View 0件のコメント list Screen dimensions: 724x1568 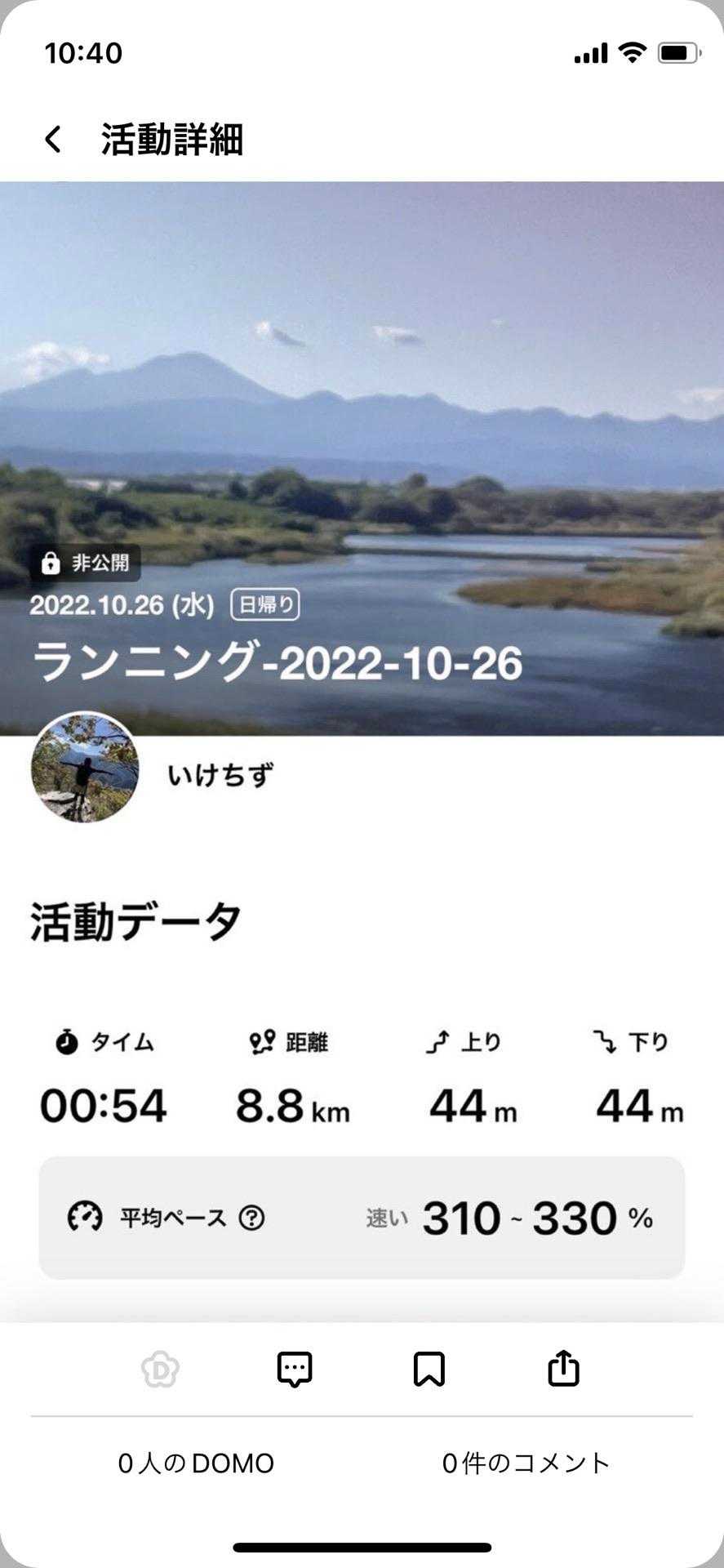point(526,1463)
